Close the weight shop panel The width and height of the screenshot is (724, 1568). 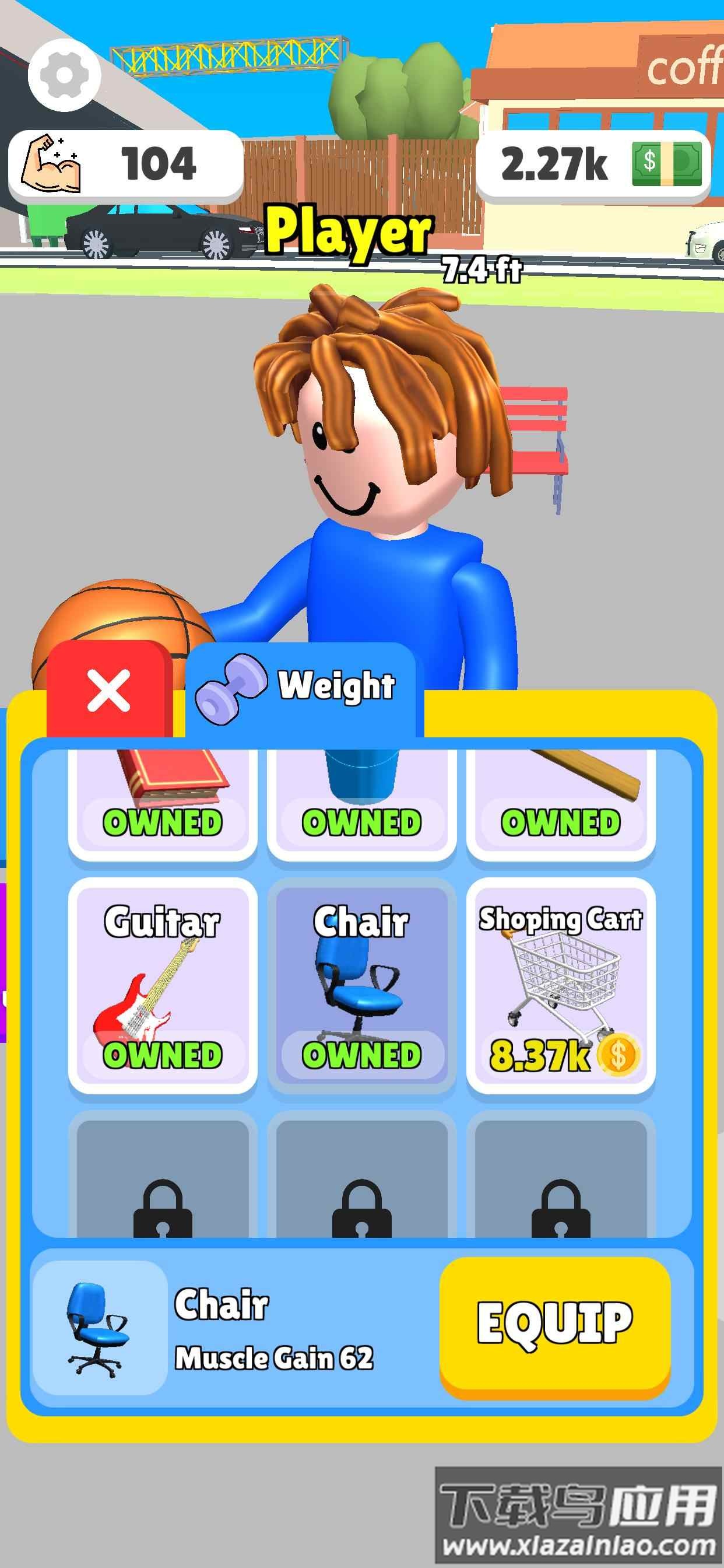(109, 690)
